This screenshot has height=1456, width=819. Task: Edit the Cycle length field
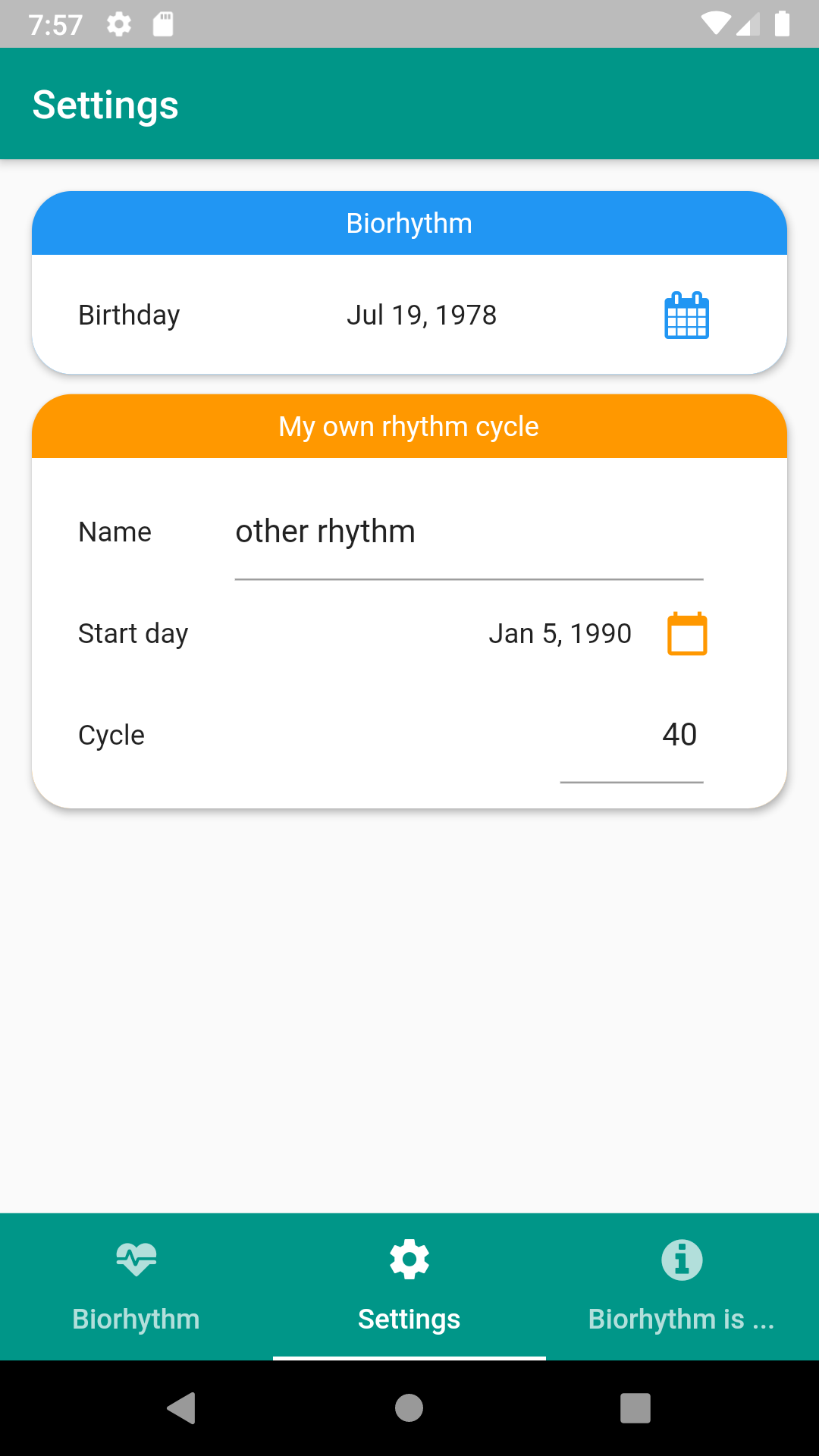632,735
